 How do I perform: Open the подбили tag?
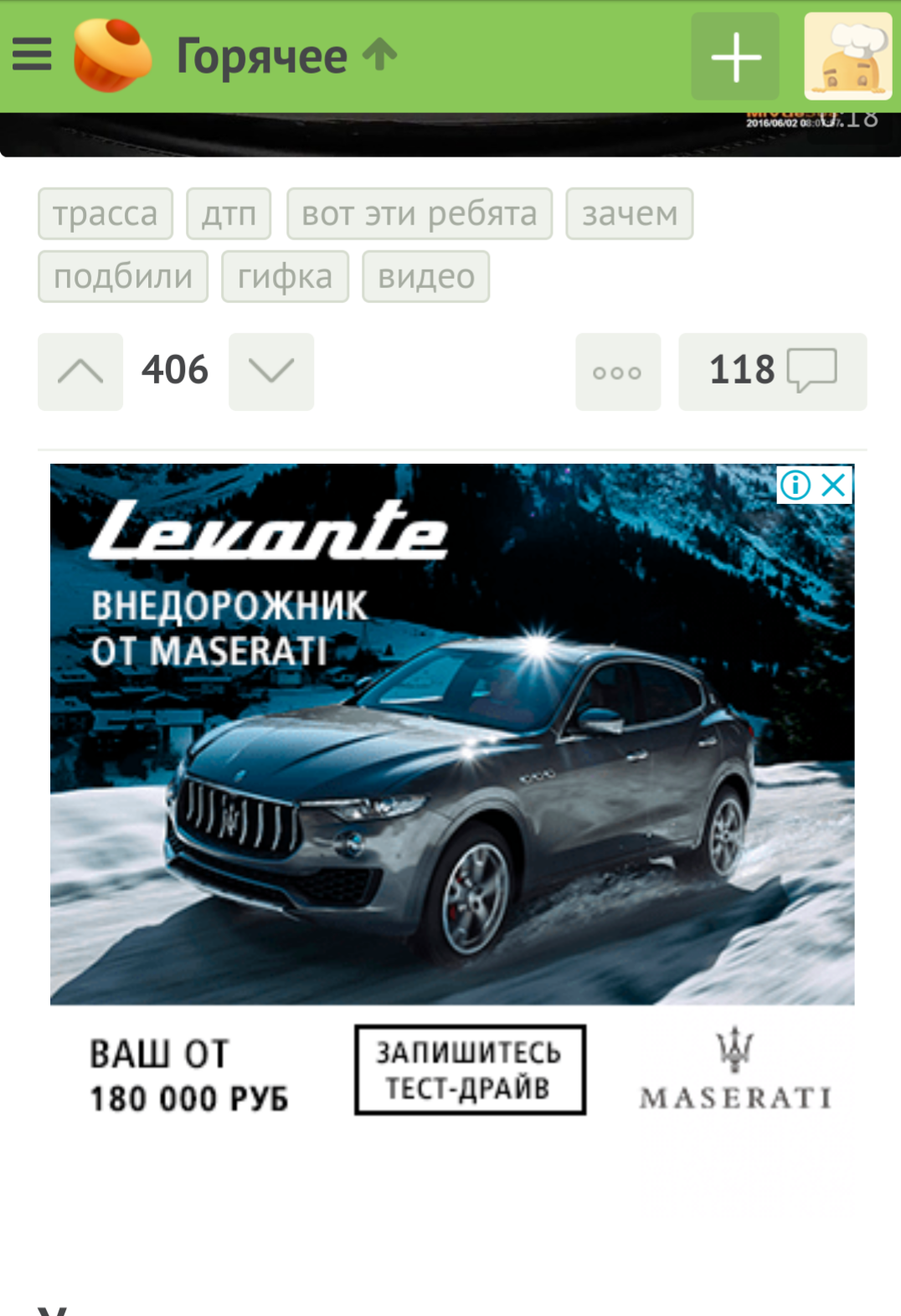click(x=123, y=277)
